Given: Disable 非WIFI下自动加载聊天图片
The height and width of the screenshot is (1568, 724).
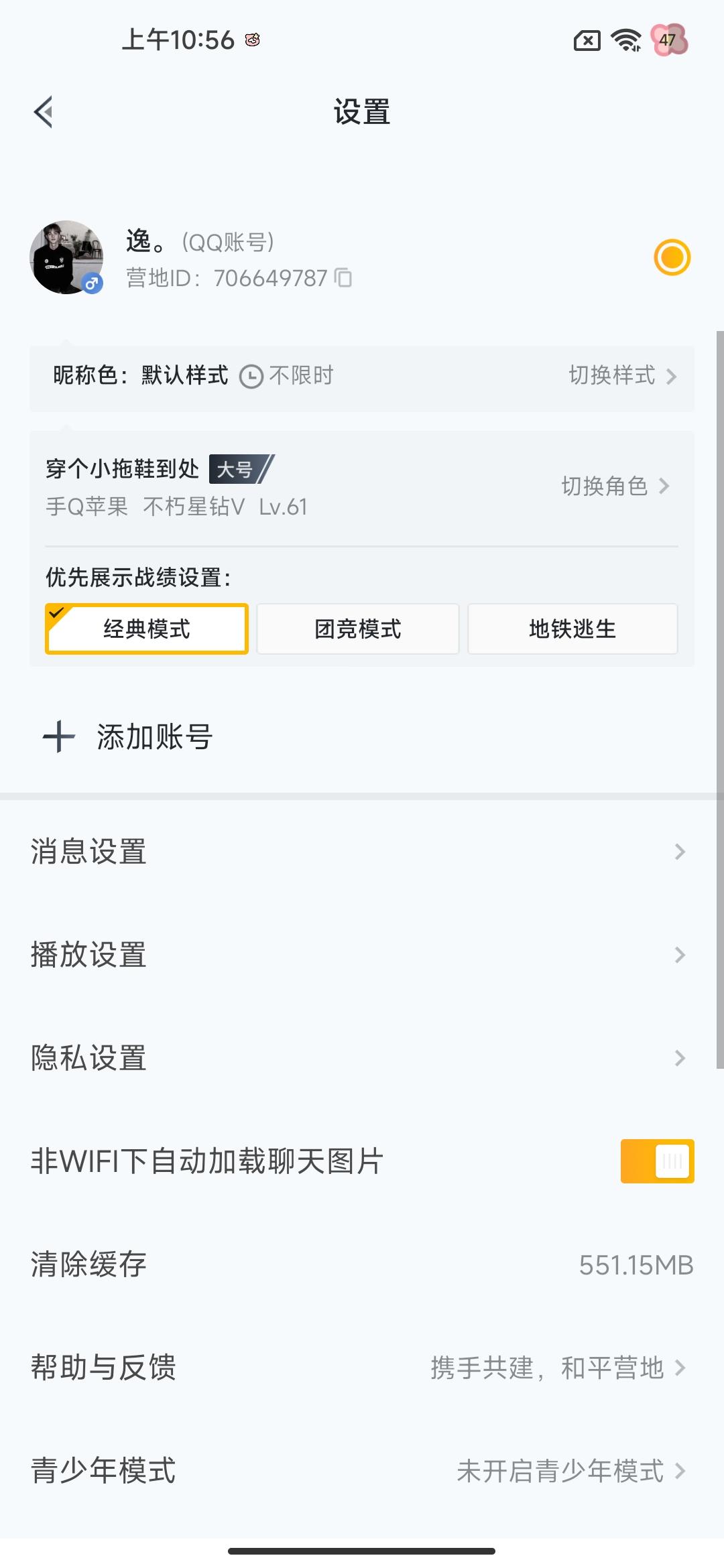Looking at the screenshot, I should (657, 1161).
